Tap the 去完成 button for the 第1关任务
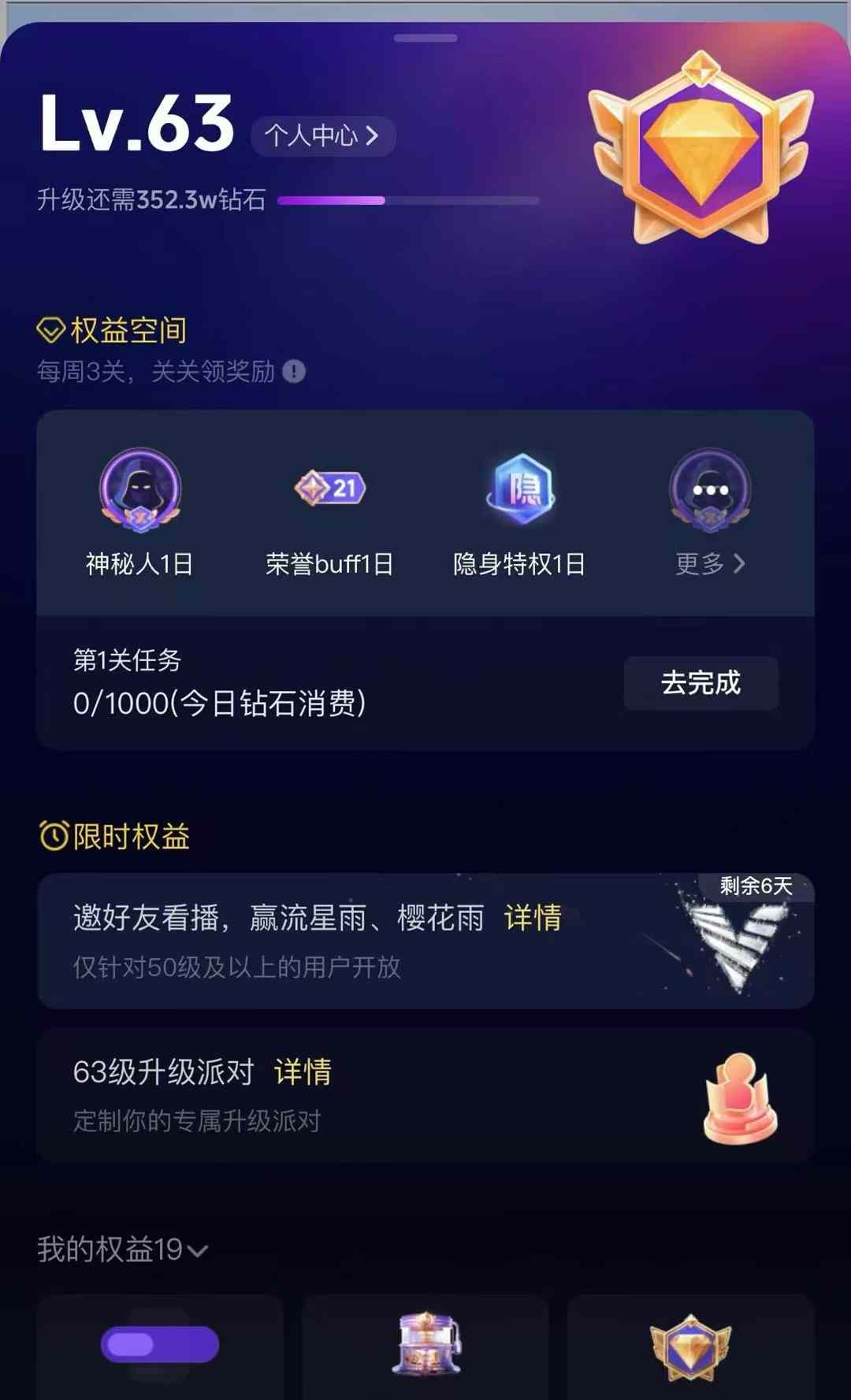The height and width of the screenshot is (1400, 851). tap(700, 682)
